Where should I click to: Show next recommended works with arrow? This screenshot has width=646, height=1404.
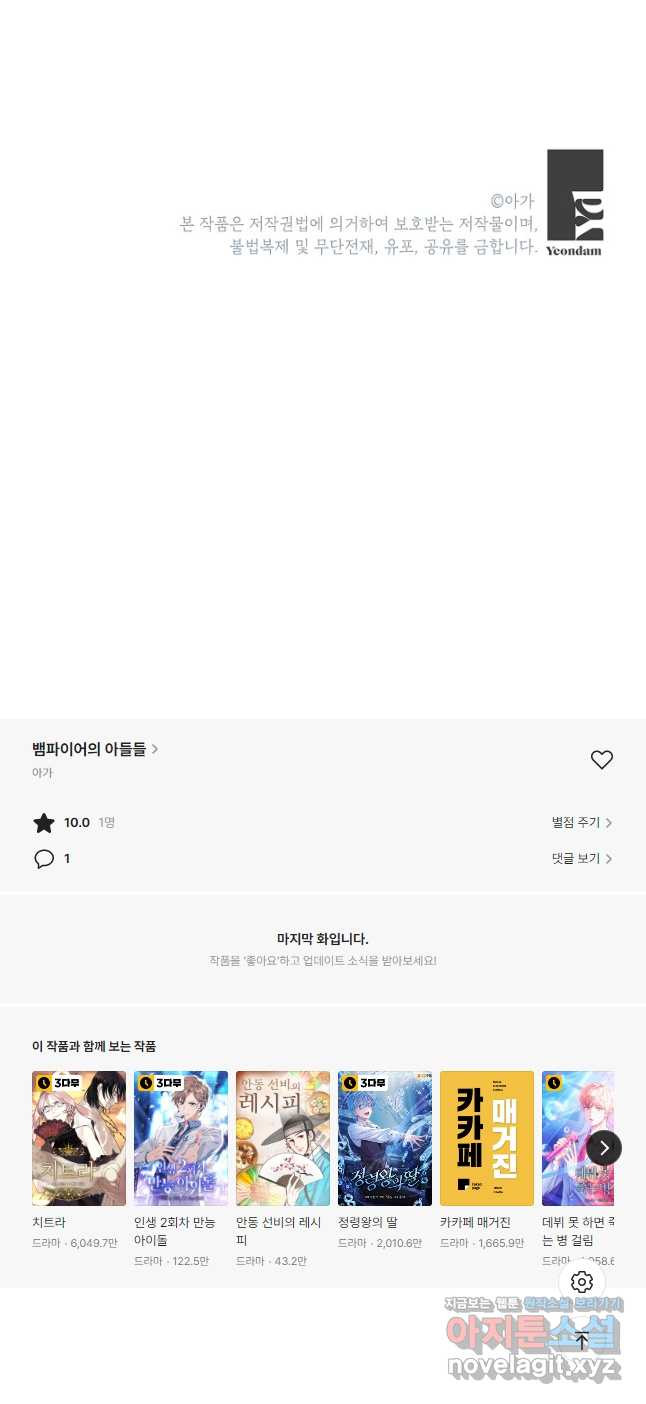pos(603,1148)
